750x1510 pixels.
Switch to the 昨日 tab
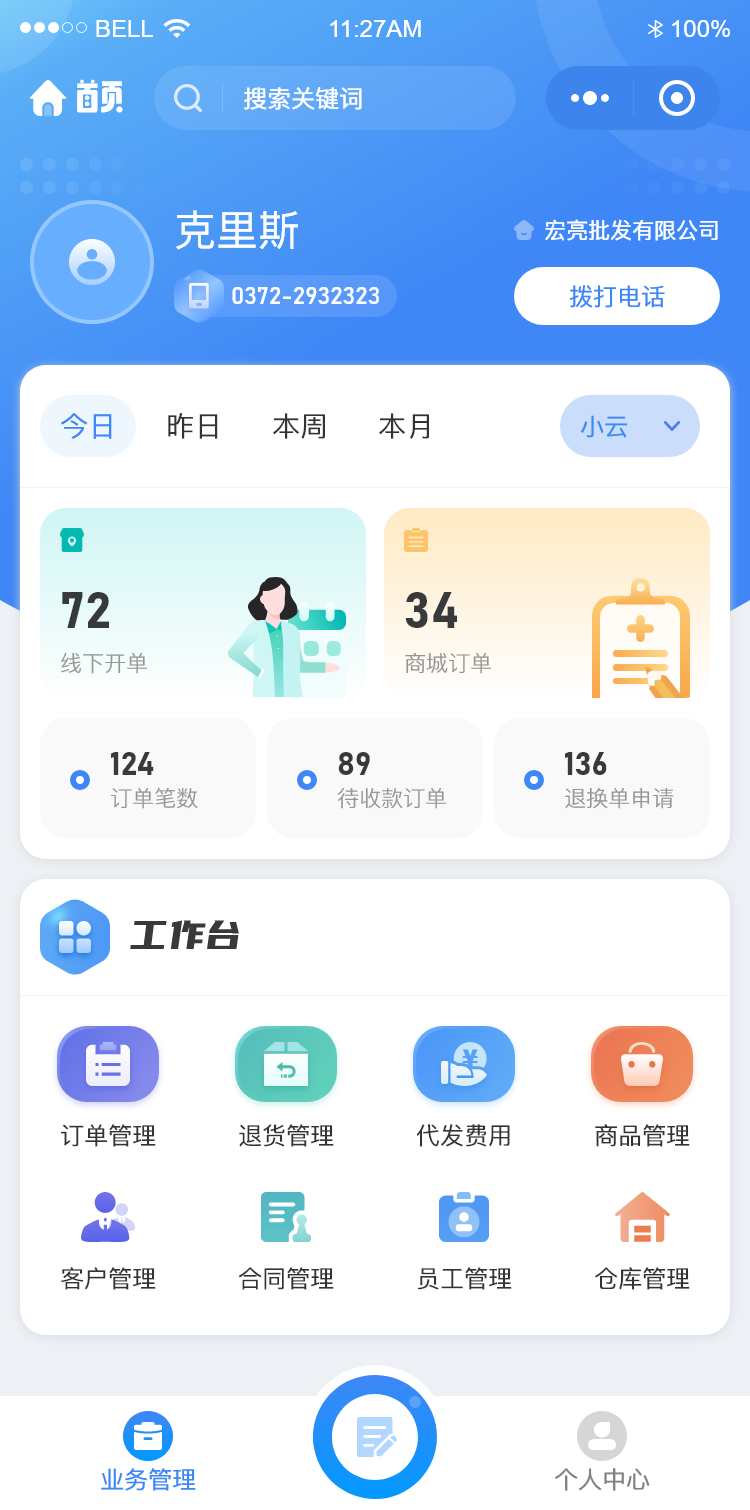point(194,426)
